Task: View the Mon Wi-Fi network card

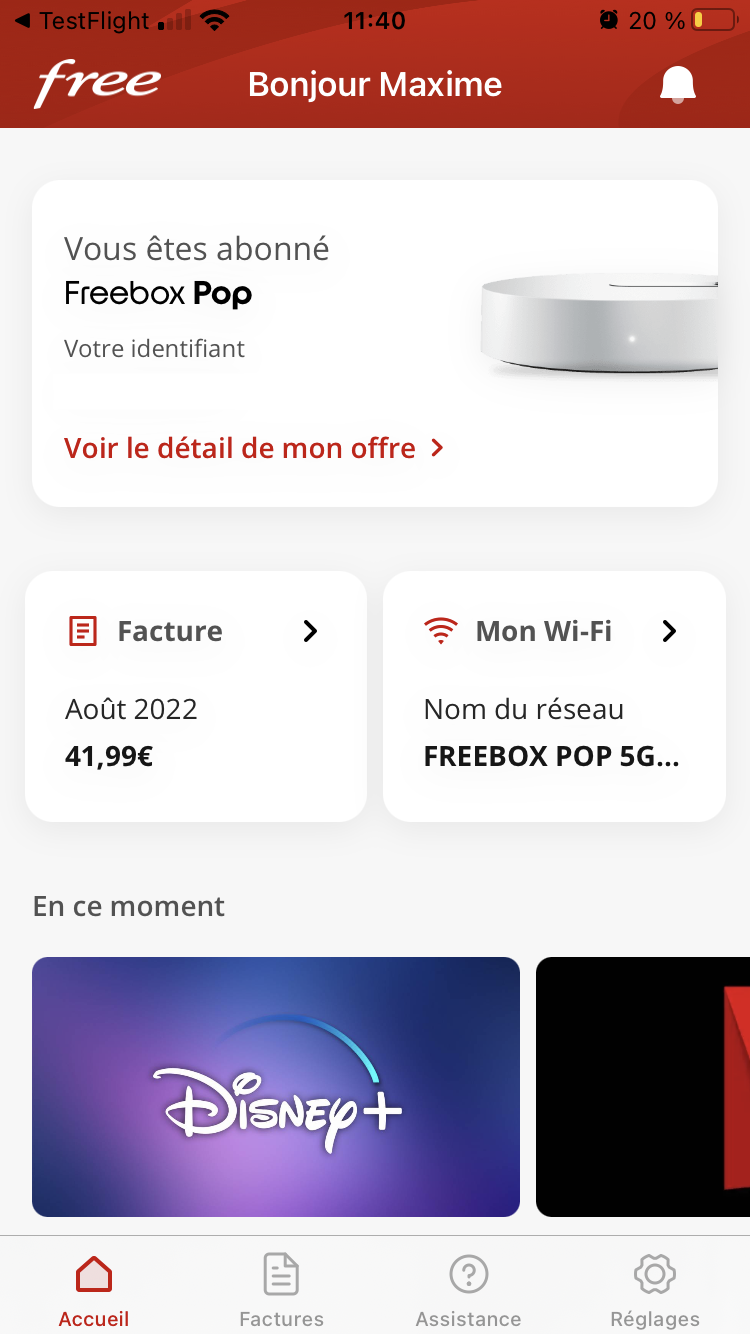Action: coord(554,696)
